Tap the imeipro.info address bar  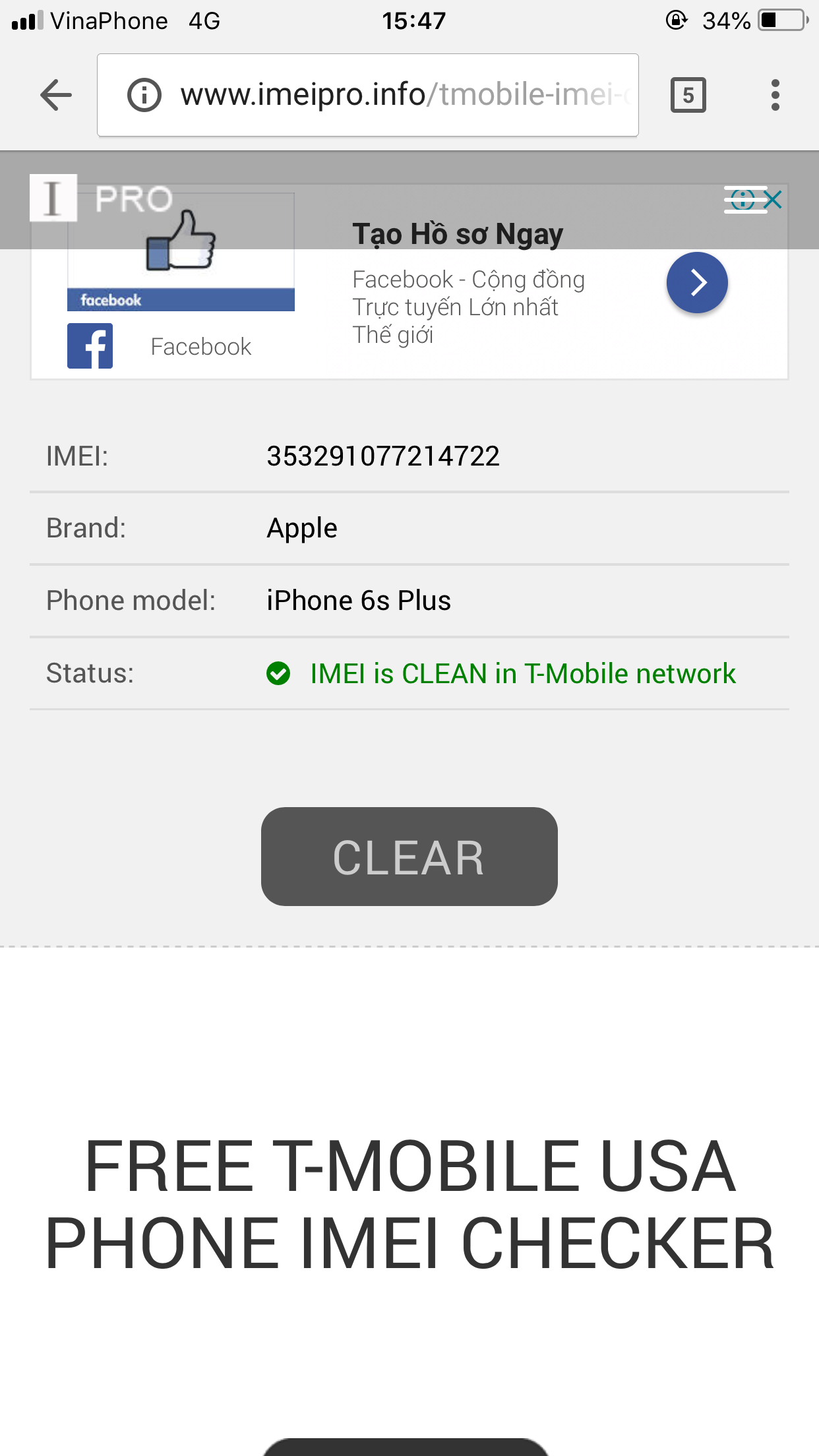(368, 95)
